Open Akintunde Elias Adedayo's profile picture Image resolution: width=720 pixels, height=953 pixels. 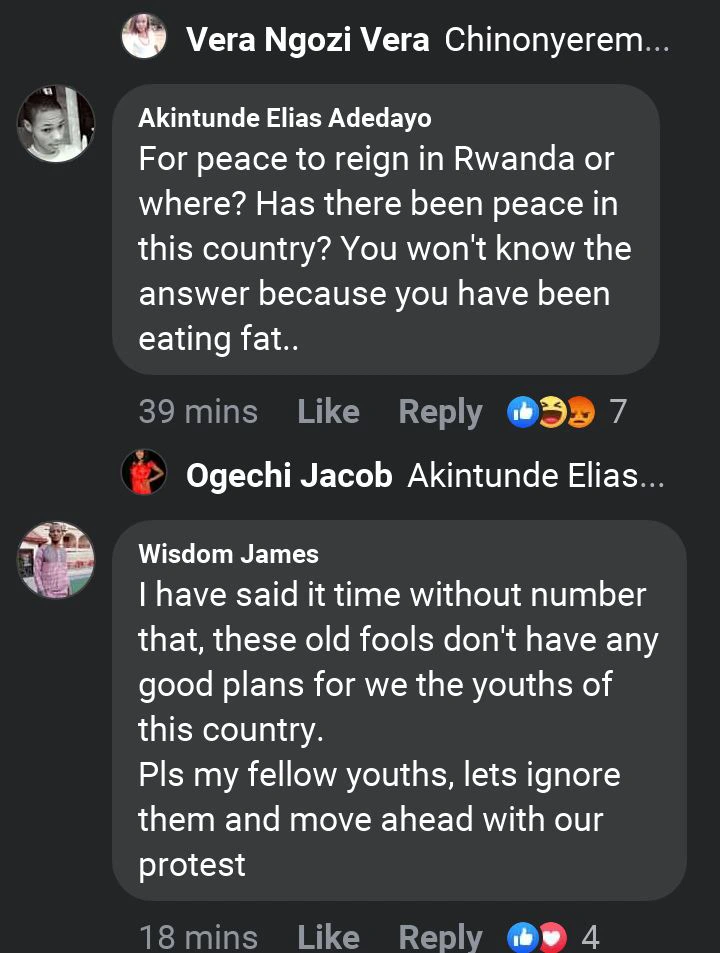pyautogui.click(x=56, y=123)
